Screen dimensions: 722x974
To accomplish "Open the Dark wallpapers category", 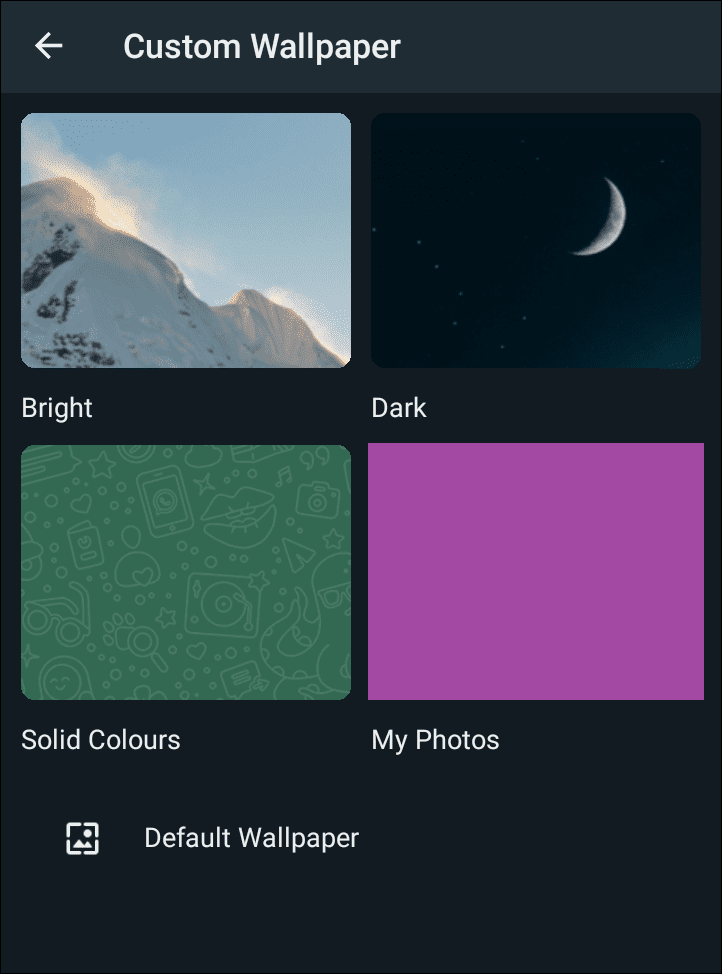I will pos(536,240).
